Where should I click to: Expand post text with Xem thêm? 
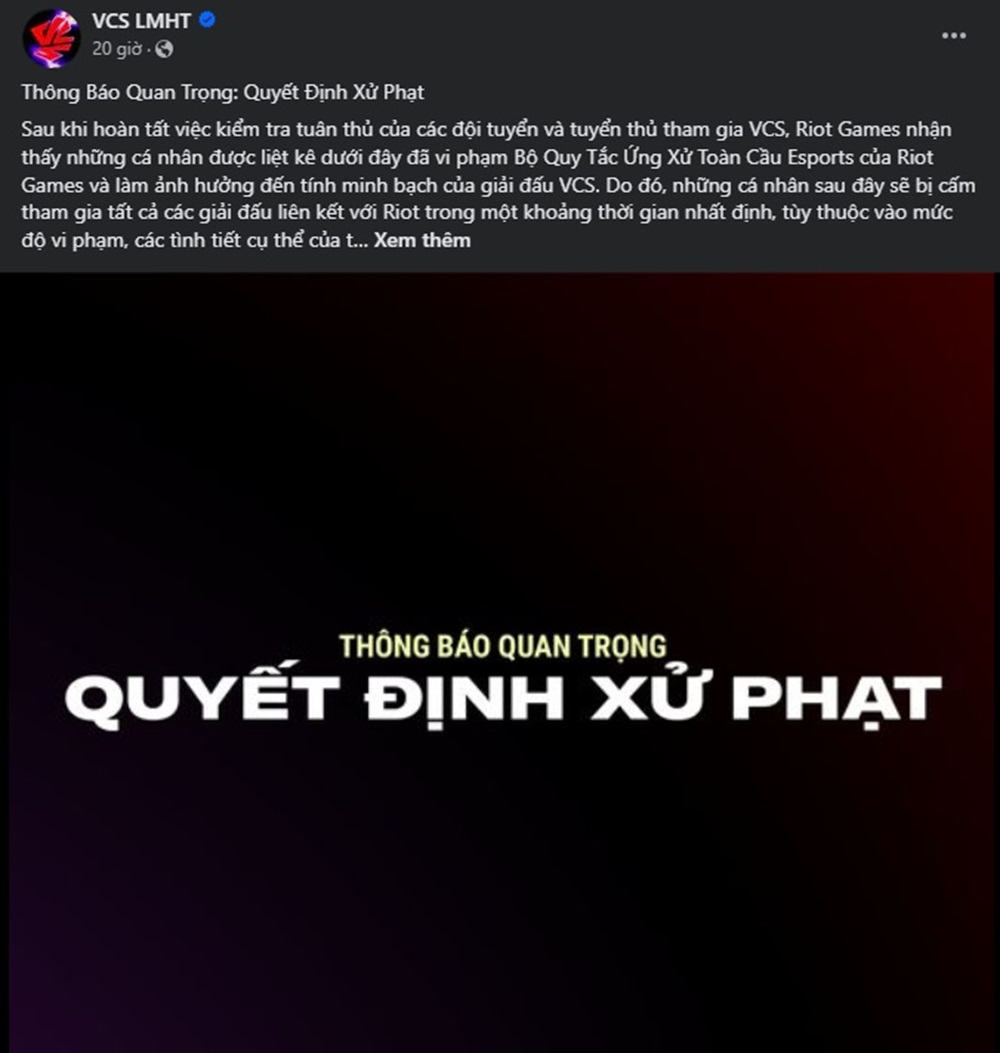(x=422, y=241)
